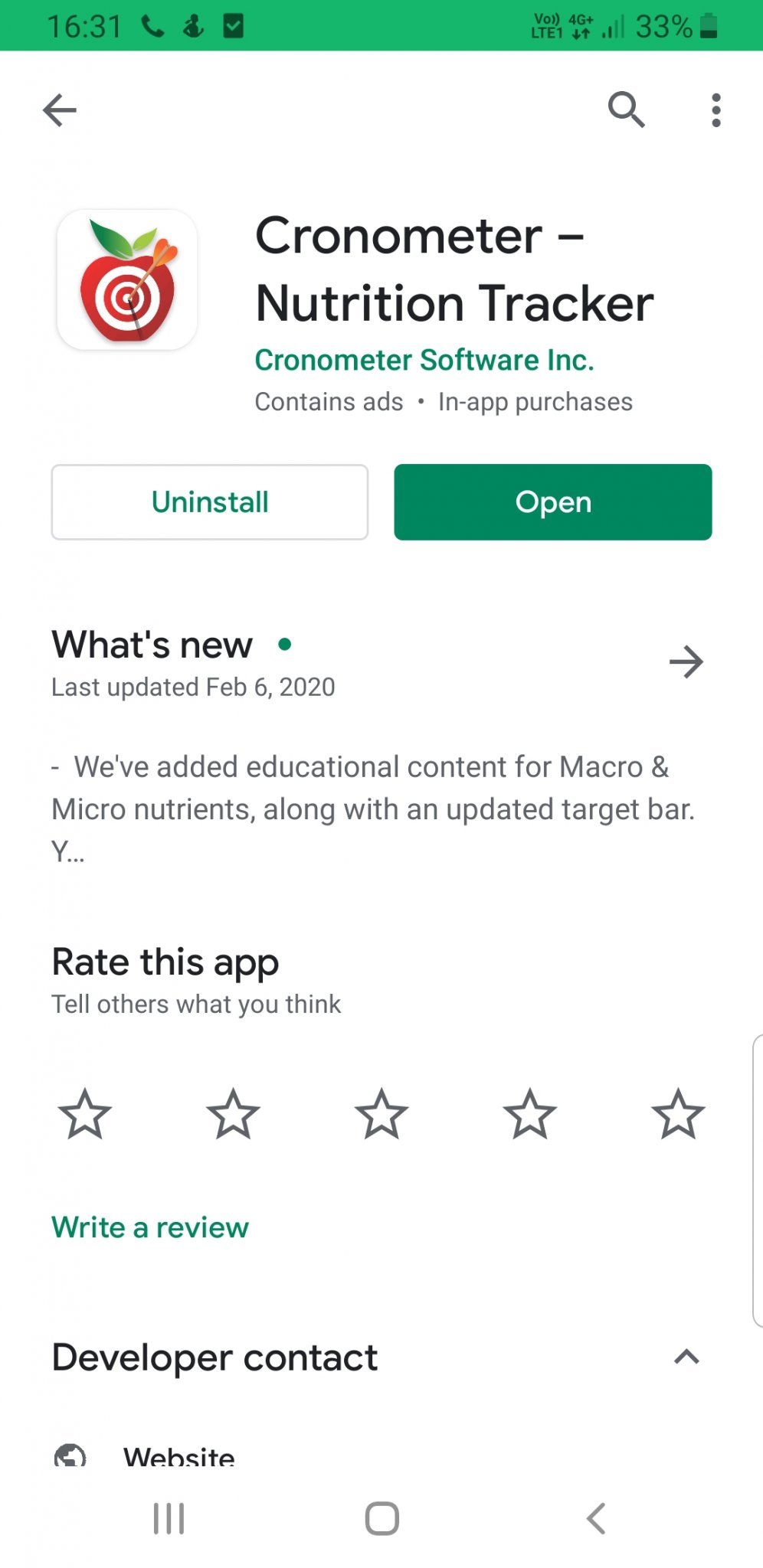Go to the home screen
The width and height of the screenshot is (763, 1568).
tap(381, 1519)
